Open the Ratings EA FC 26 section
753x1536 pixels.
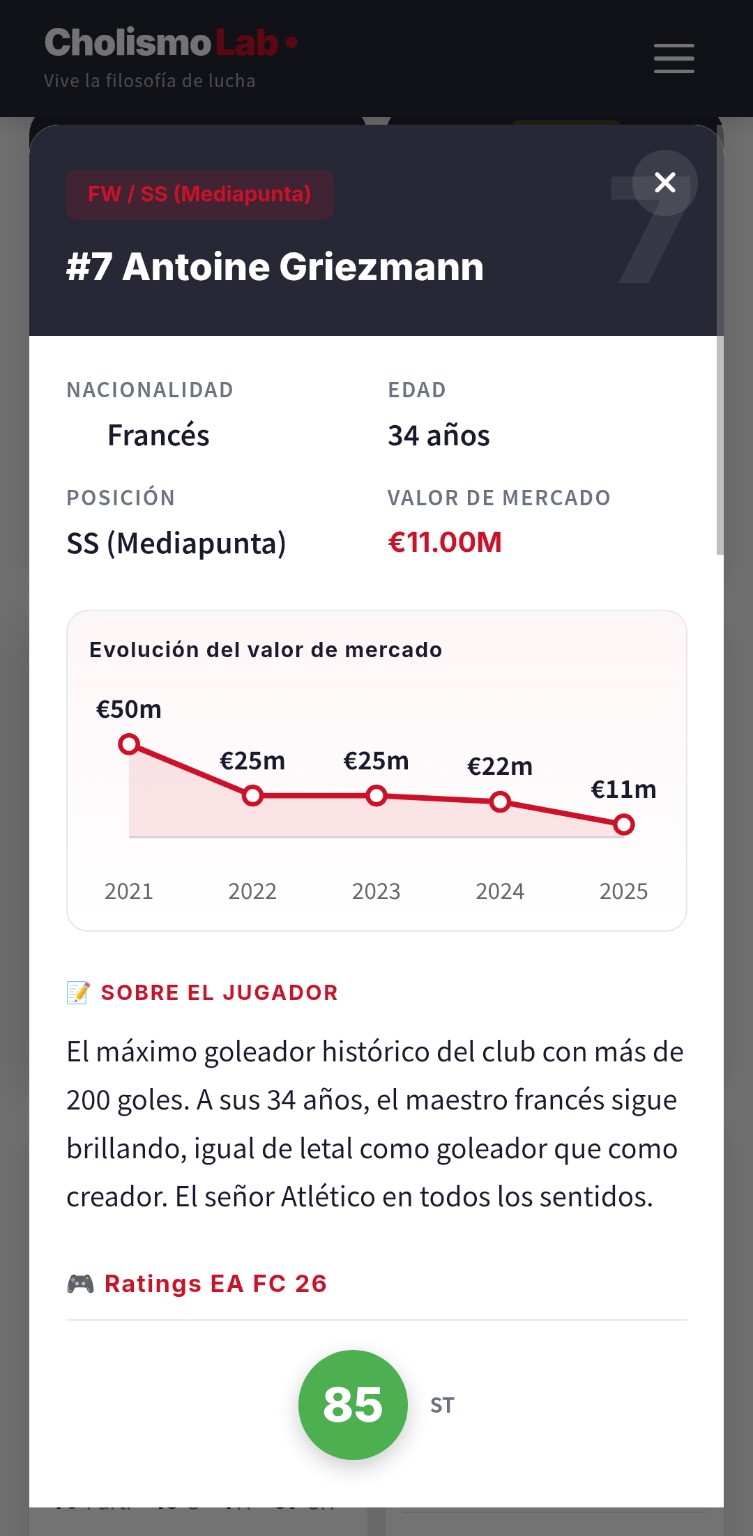pos(215,1283)
